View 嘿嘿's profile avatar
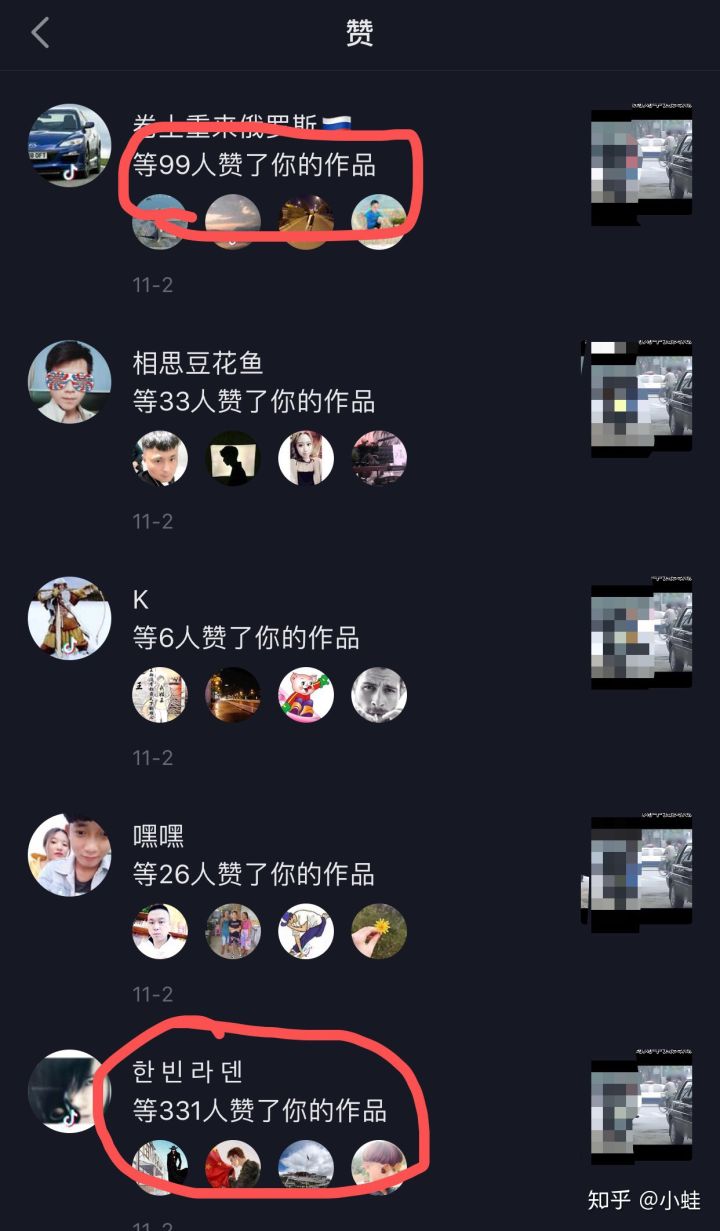The height and width of the screenshot is (1231, 720). click(69, 854)
